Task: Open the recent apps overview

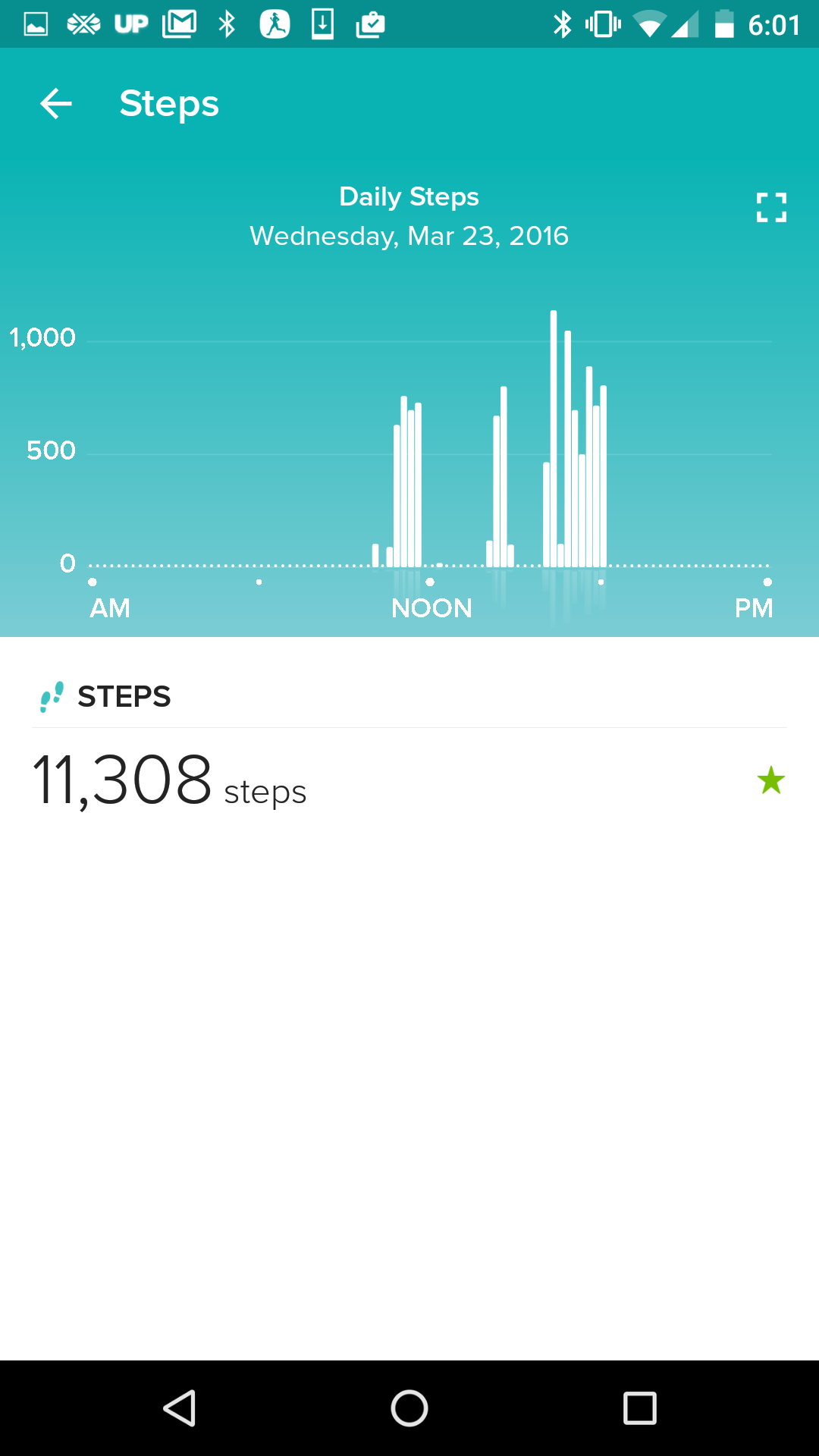Action: click(x=639, y=1408)
